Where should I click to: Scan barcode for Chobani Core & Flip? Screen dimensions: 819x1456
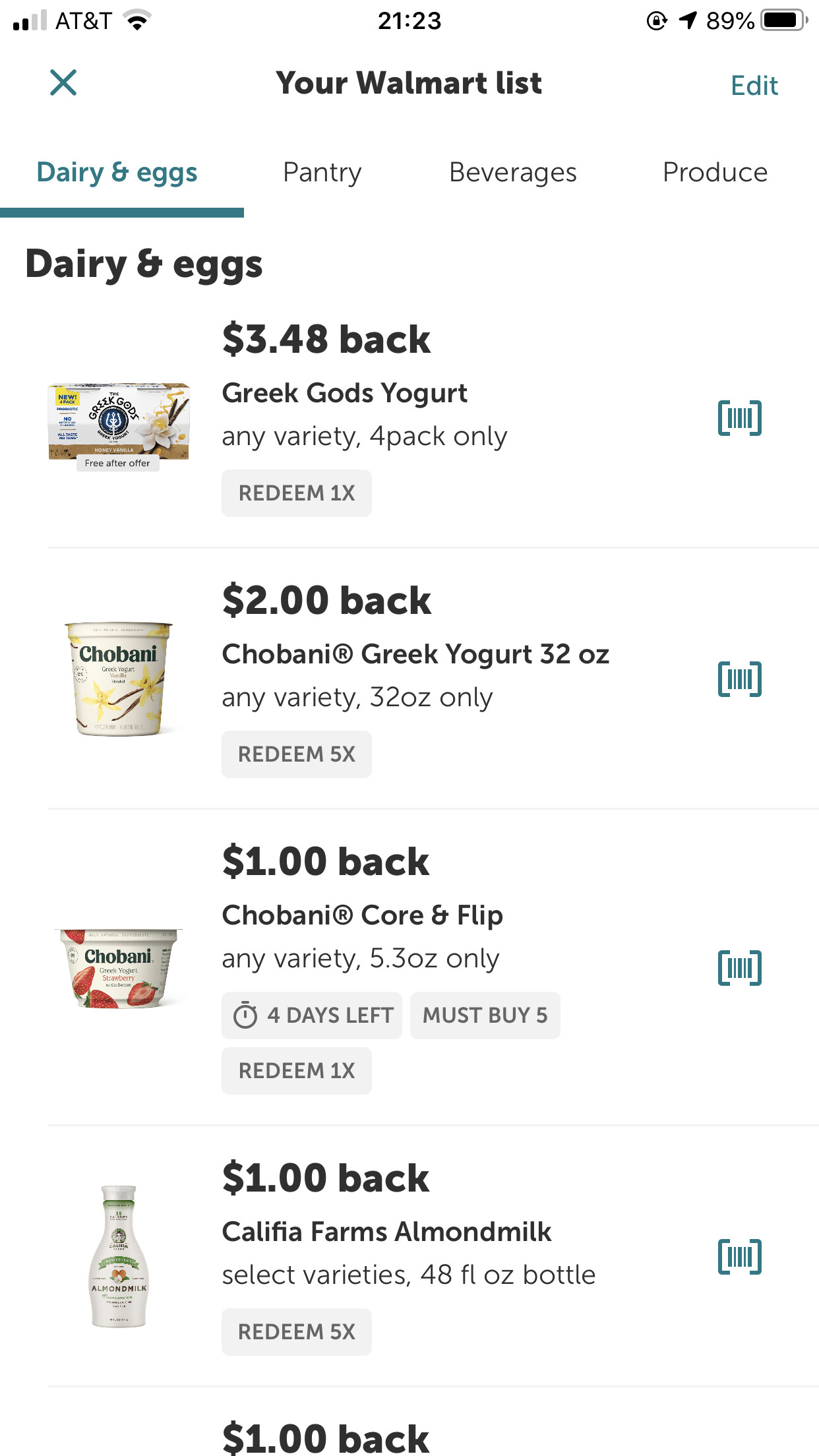point(739,968)
